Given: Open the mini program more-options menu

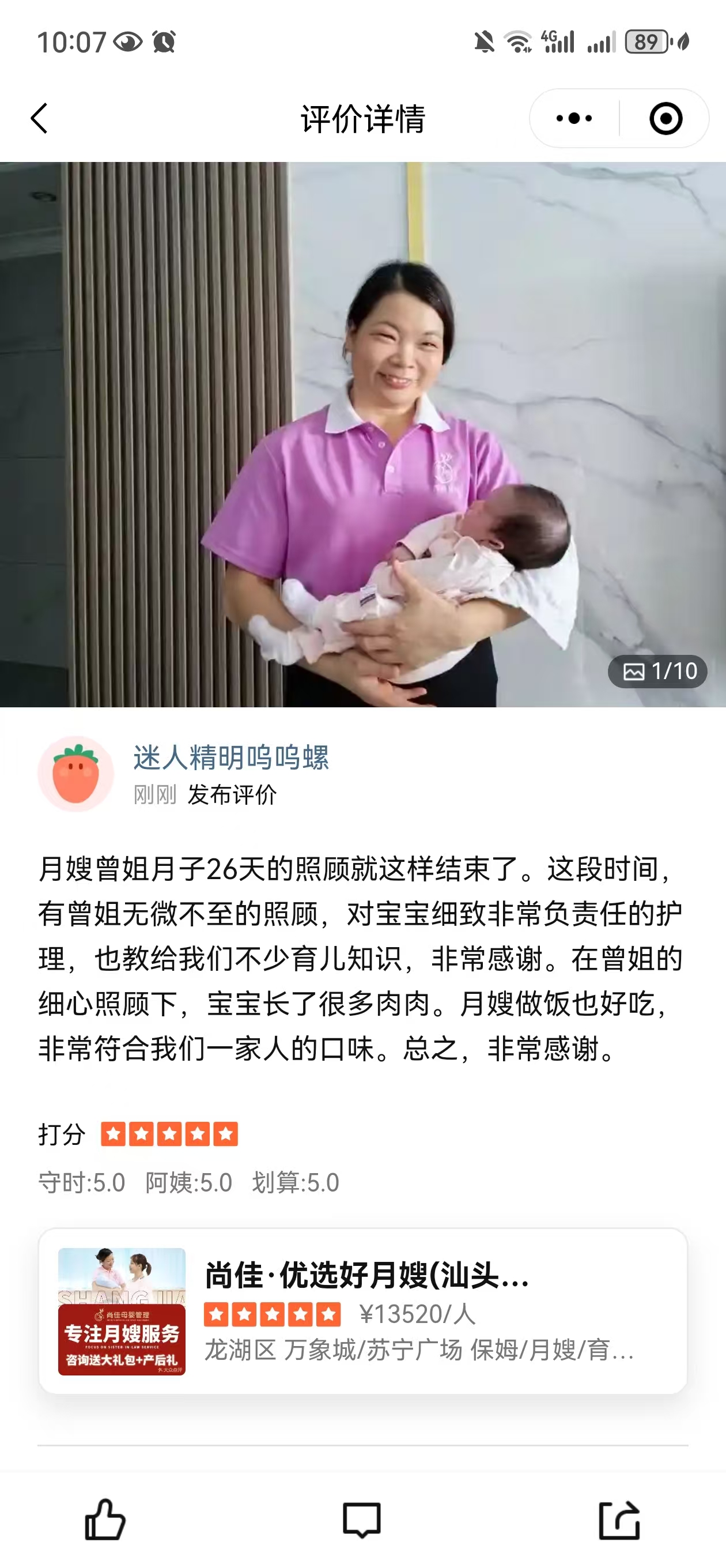Looking at the screenshot, I should pos(574,118).
